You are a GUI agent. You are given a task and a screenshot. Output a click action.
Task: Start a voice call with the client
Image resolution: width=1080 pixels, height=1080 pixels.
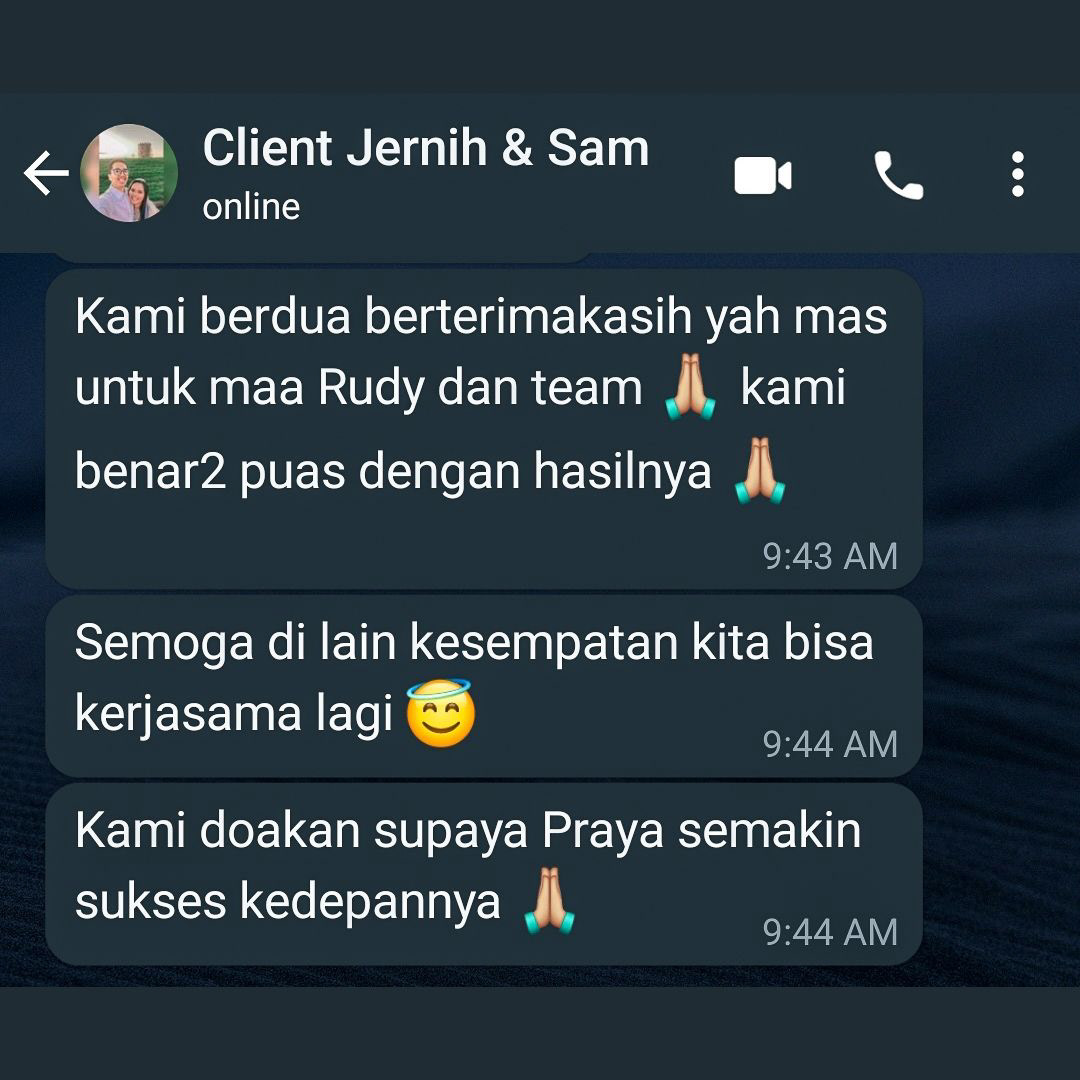point(898,175)
